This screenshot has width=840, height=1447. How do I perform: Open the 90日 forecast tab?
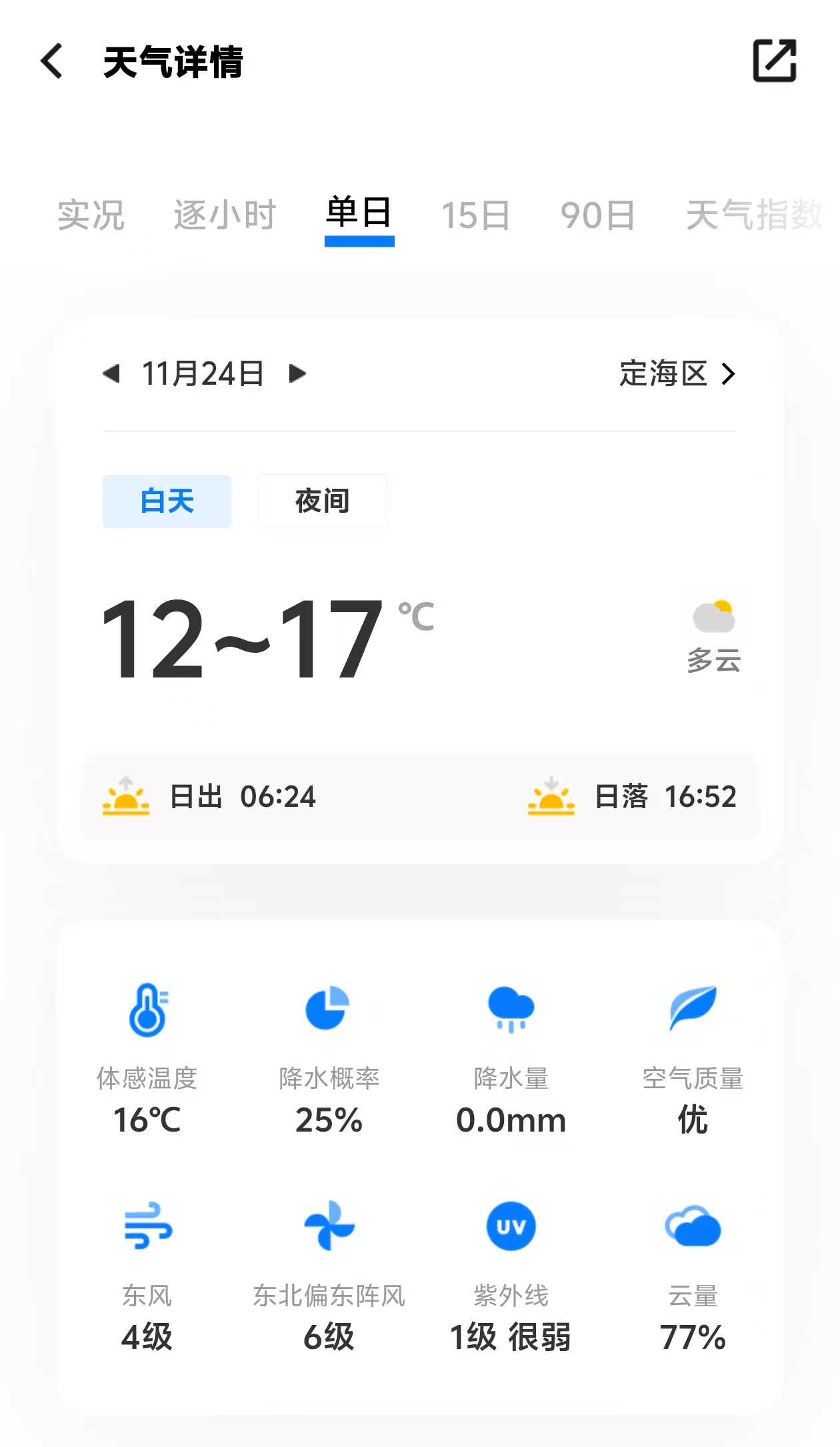598,215
